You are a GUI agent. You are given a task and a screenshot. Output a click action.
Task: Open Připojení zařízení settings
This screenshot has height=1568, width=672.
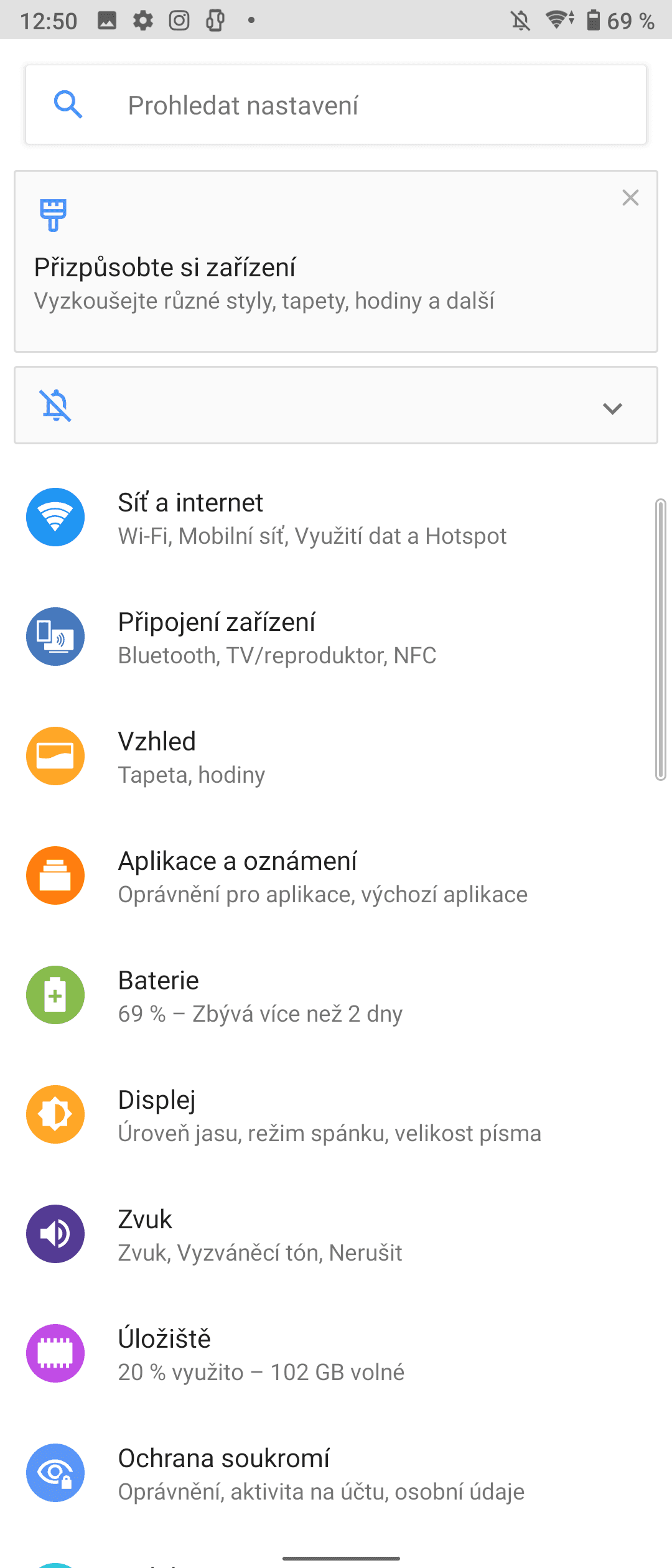coord(277,637)
